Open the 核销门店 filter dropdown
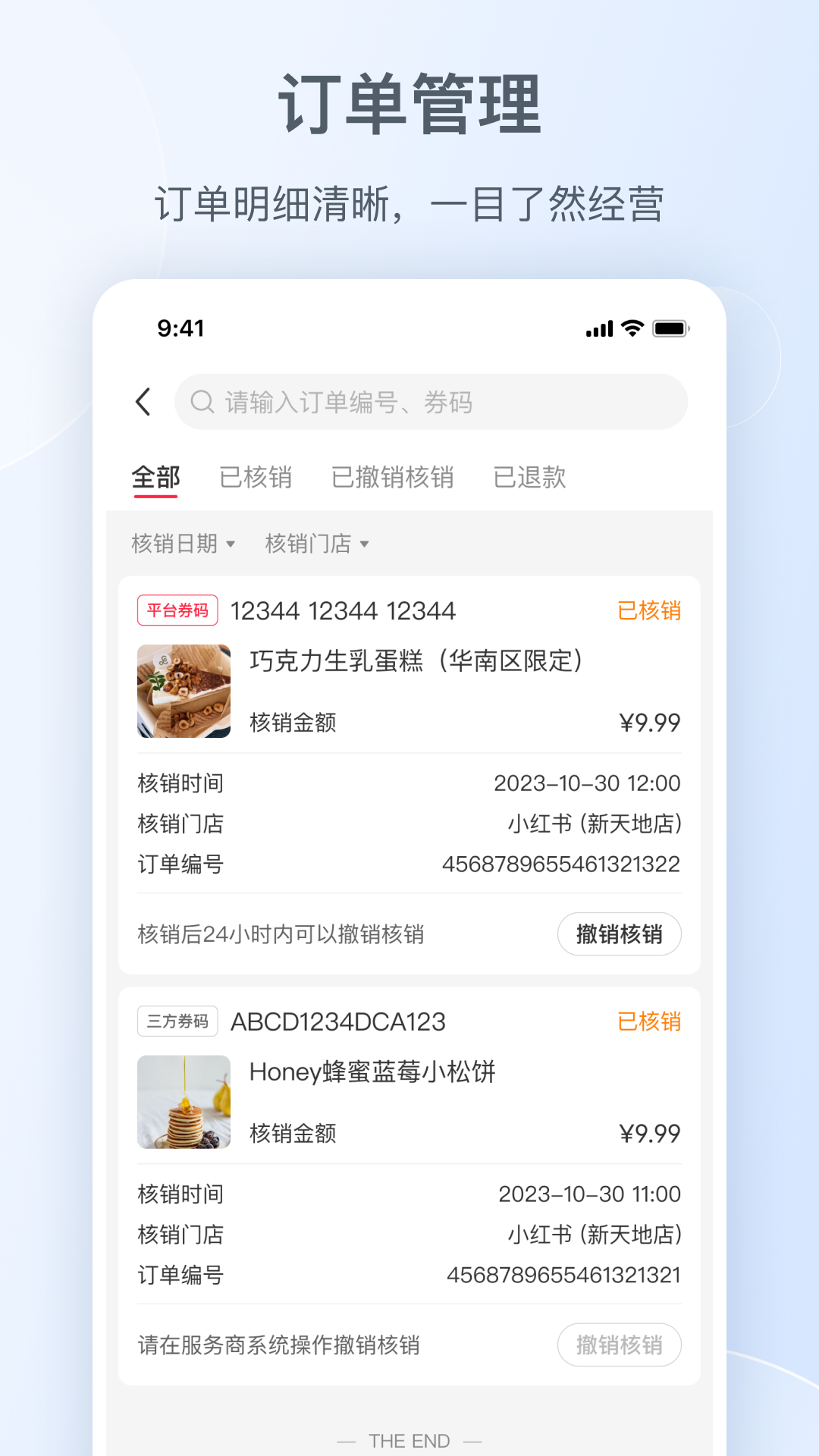The image size is (819, 1456). [x=309, y=543]
